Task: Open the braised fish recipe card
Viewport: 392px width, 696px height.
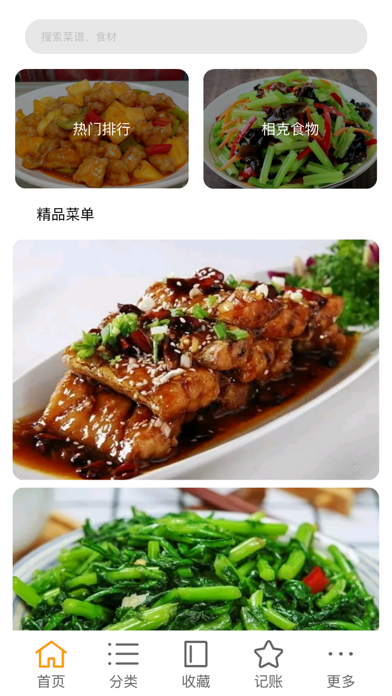Action: pyautogui.click(x=196, y=360)
